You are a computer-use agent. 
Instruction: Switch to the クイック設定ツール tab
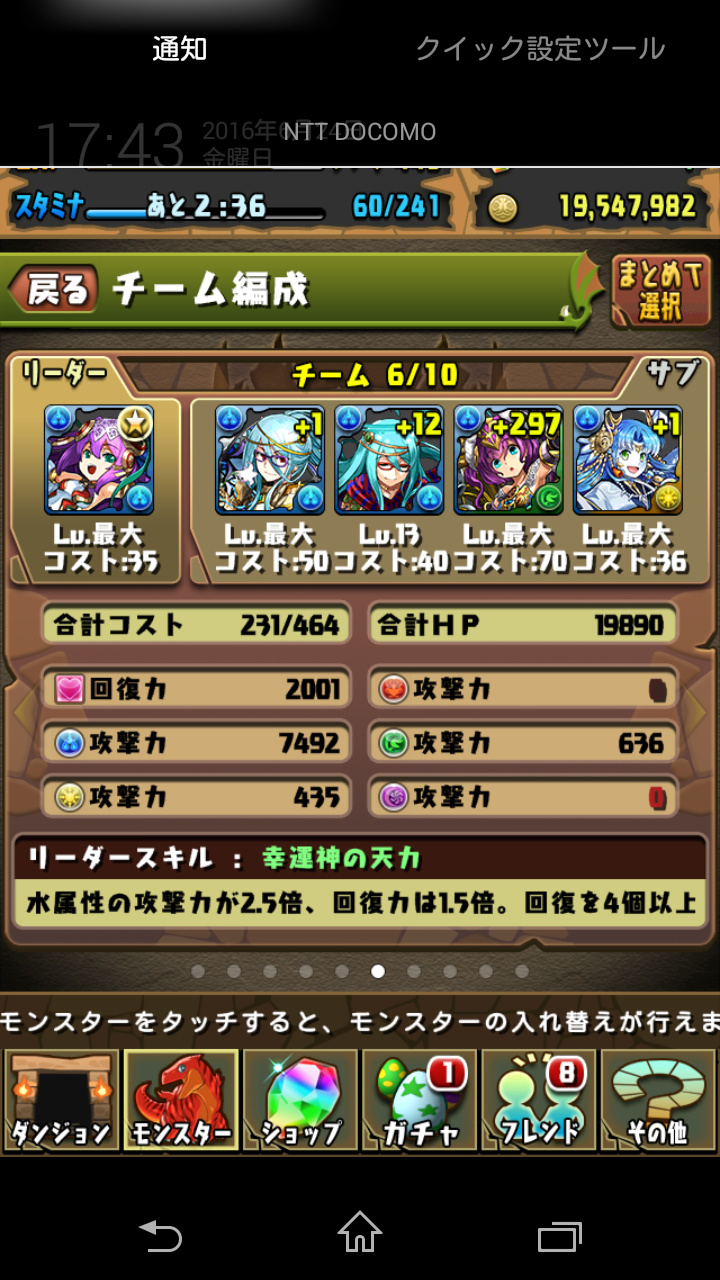(540, 48)
